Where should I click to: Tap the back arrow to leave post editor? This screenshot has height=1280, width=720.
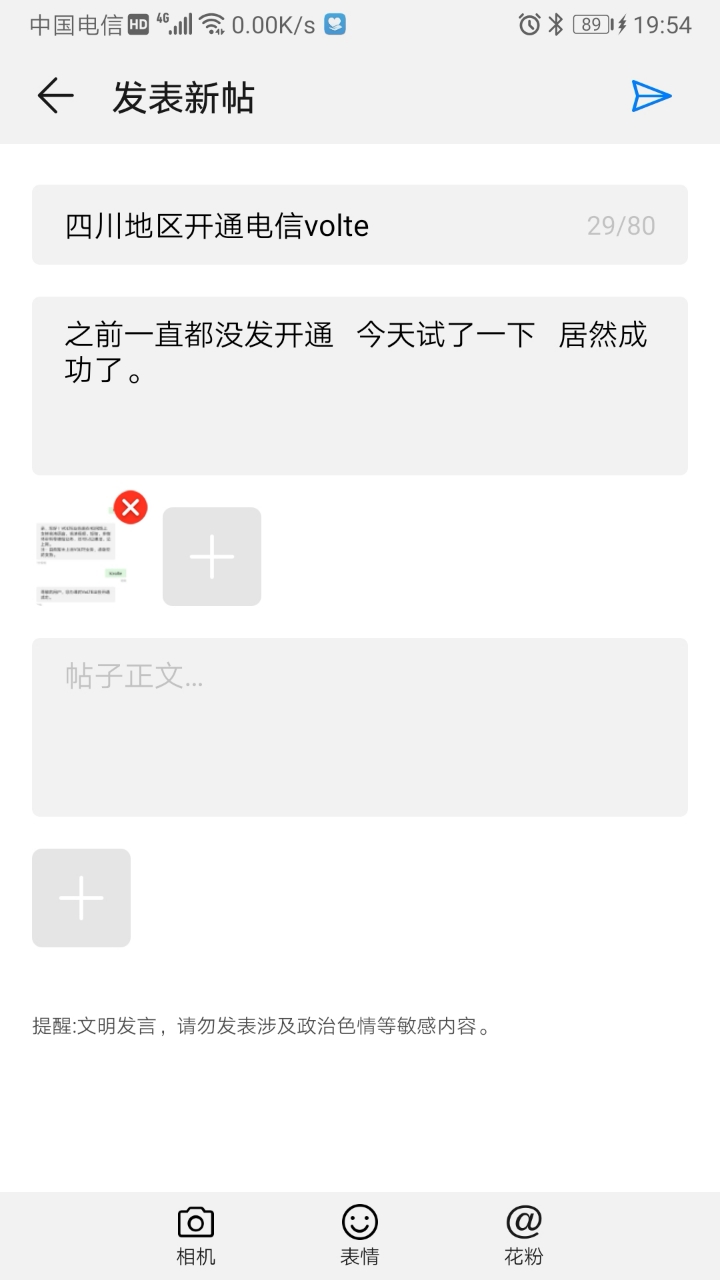pyautogui.click(x=55, y=95)
